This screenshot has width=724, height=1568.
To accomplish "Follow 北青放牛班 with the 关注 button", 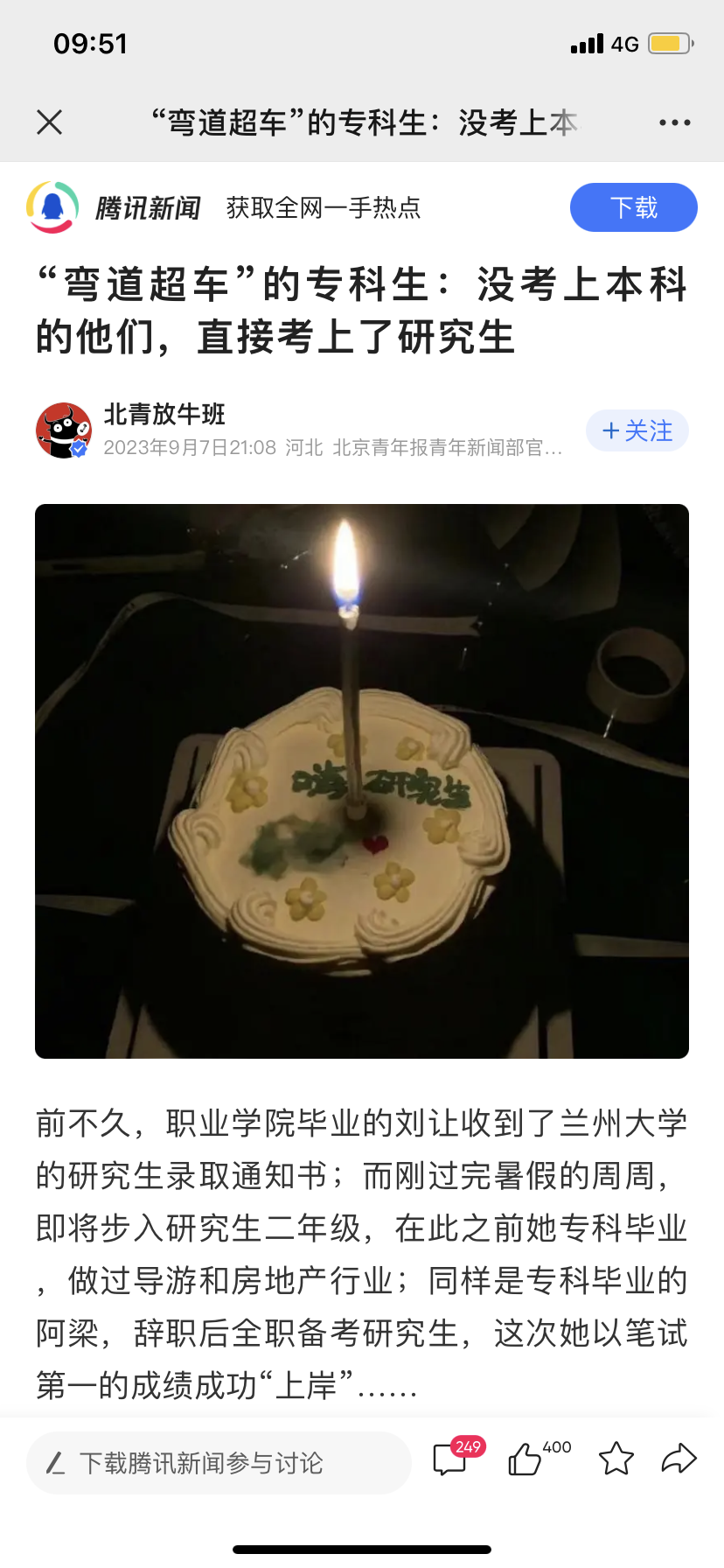I will click(x=637, y=430).
